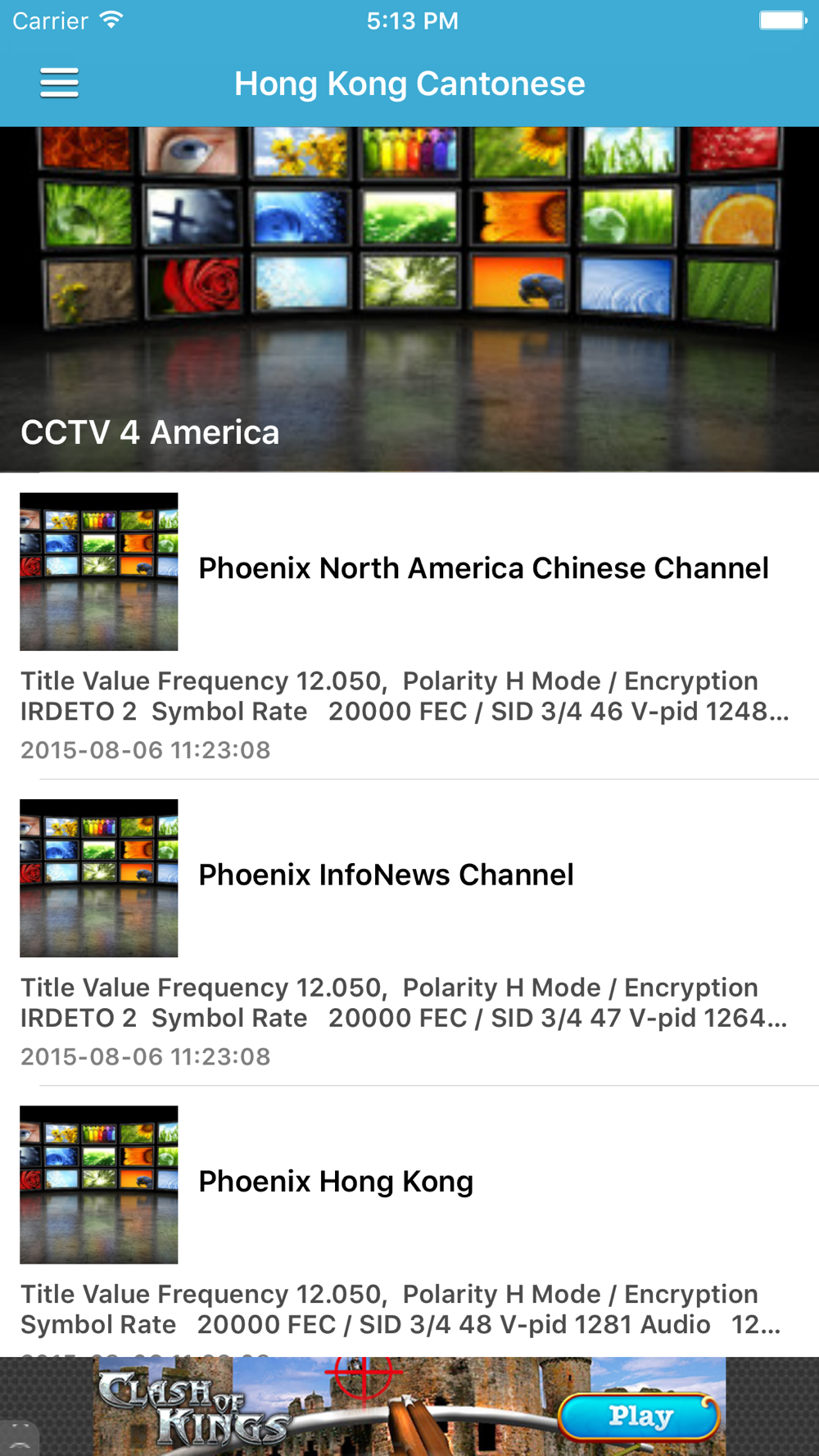Open the CCTV 4 America featured banner
The image size is (819, 1456).
(409, 300)
